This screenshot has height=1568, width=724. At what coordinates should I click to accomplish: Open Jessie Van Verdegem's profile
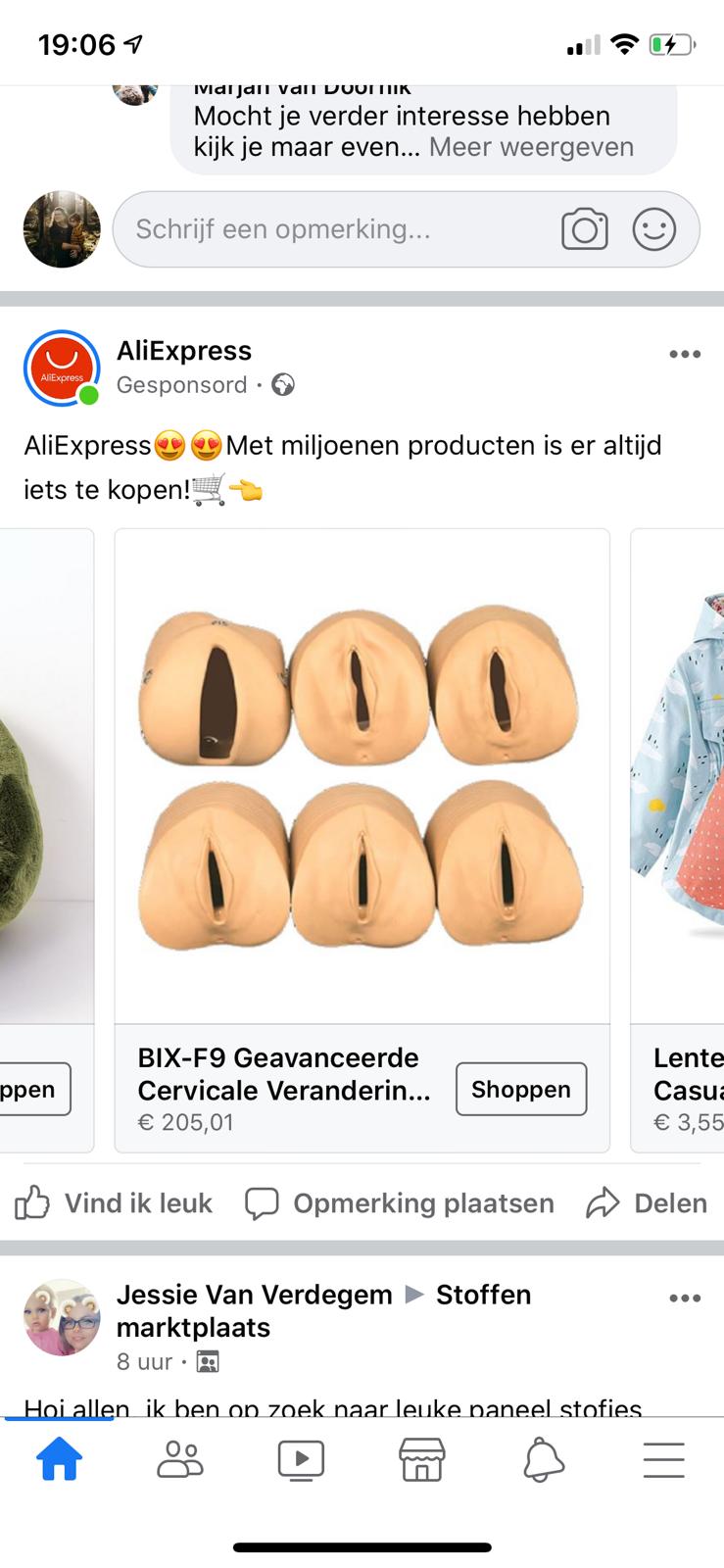click(254, 1295)
